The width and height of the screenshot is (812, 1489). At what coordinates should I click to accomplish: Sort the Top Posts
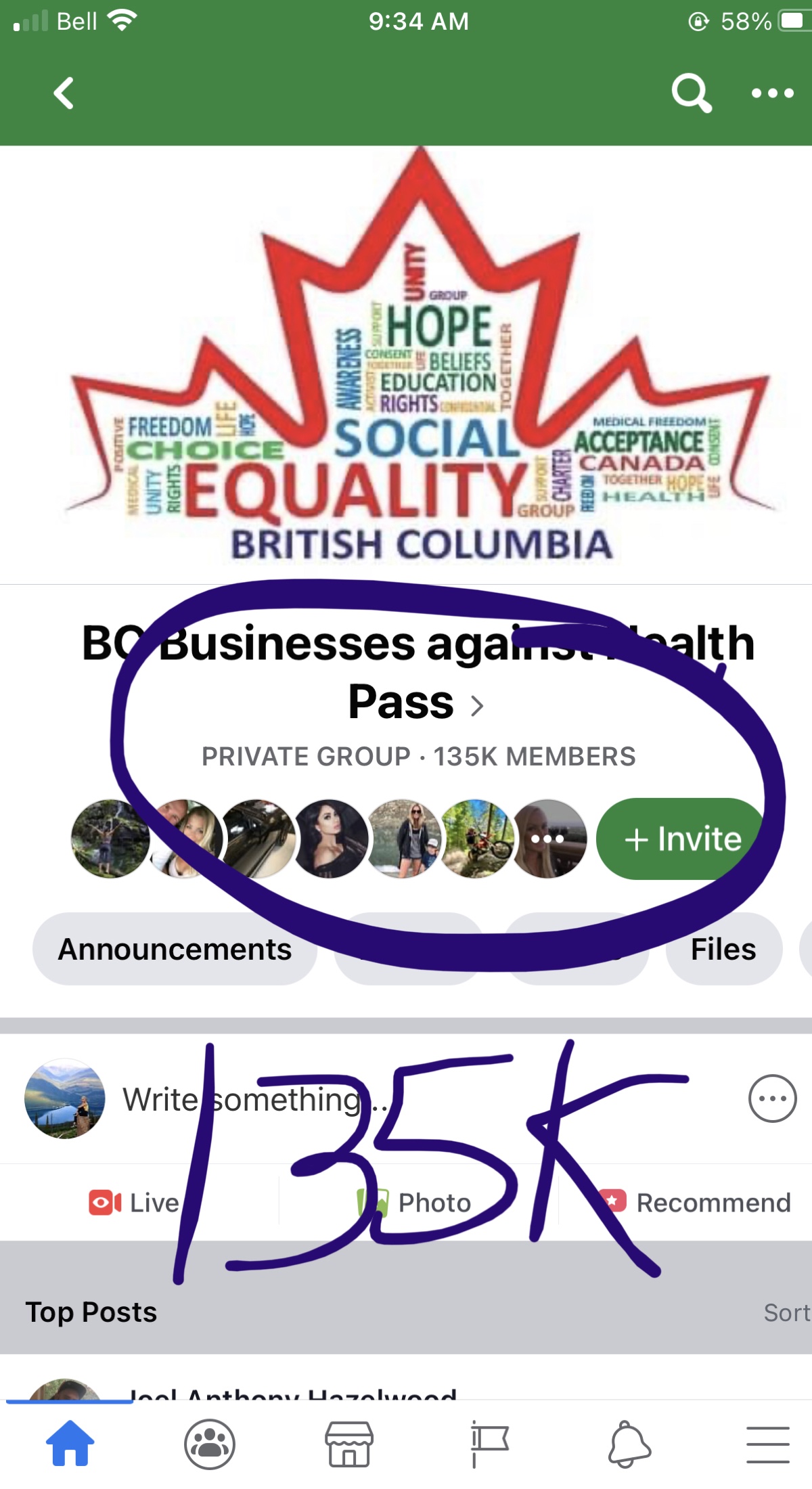(786, 1312)
